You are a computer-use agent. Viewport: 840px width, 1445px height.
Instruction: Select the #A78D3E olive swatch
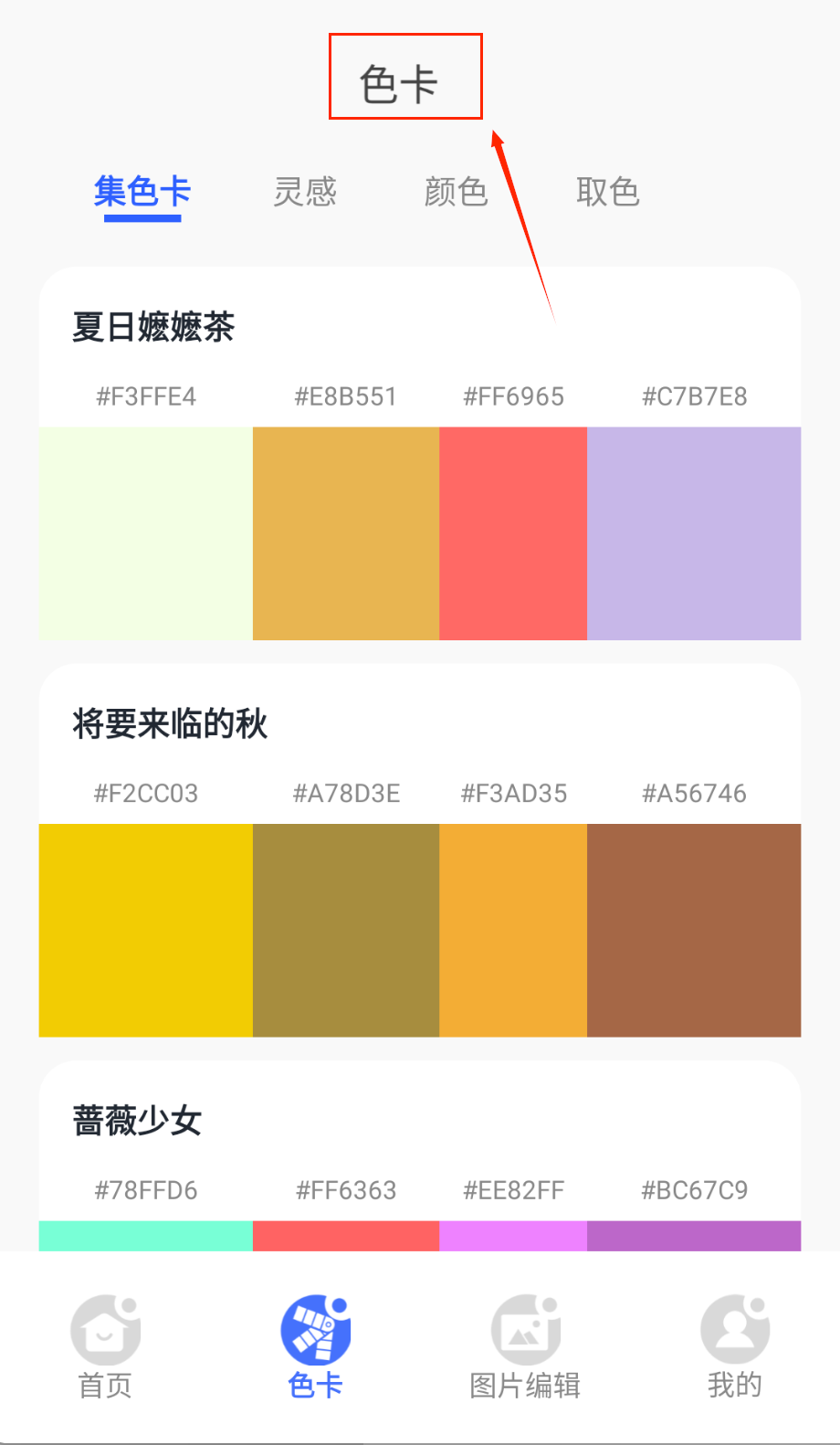346,930
